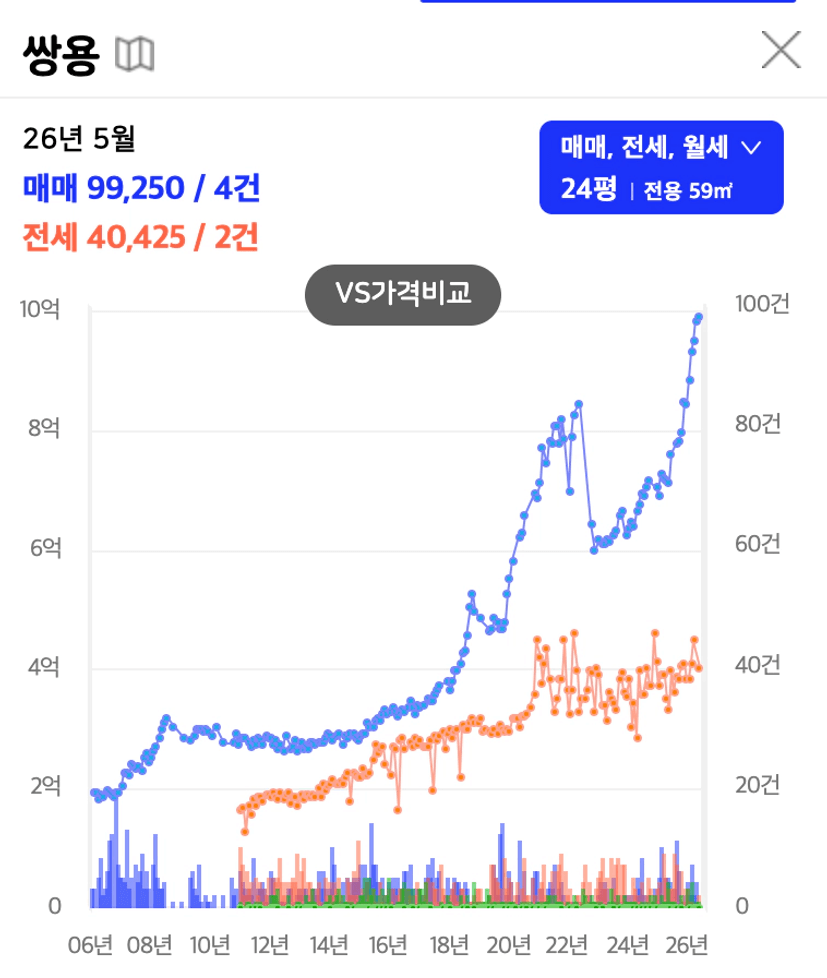Tap the VS가격비교 button
827x978 pixels.
403,294
